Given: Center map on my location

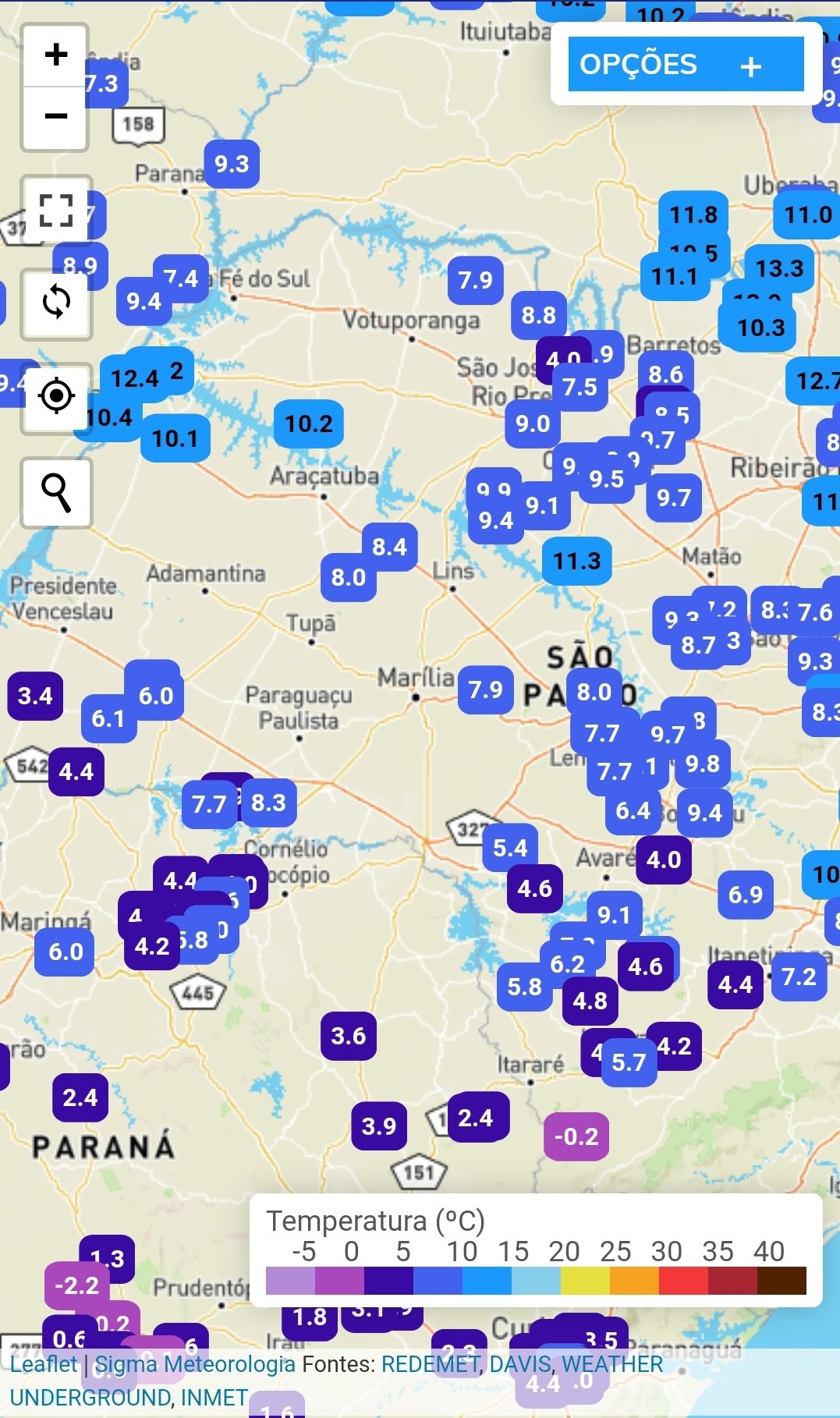Looking at the screenshot, I should click(x=56, y=397).
